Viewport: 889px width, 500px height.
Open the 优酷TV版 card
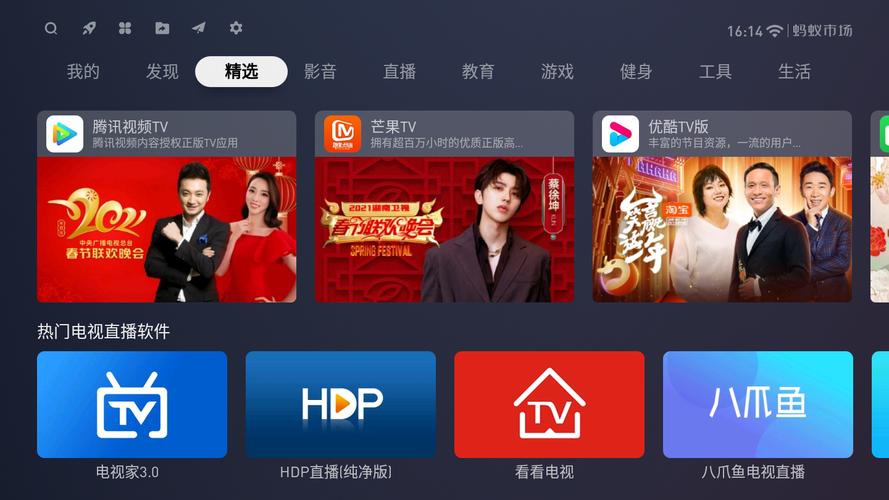(x=722, y=207)
